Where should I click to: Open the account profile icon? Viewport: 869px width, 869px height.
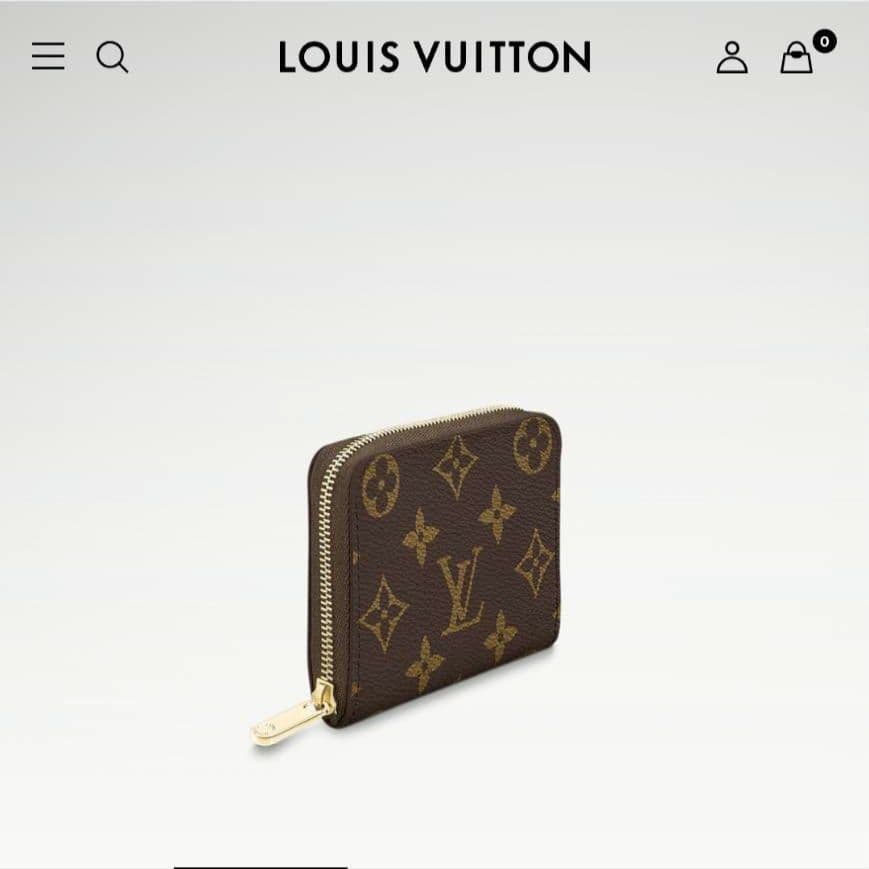(x=732, y=58)
